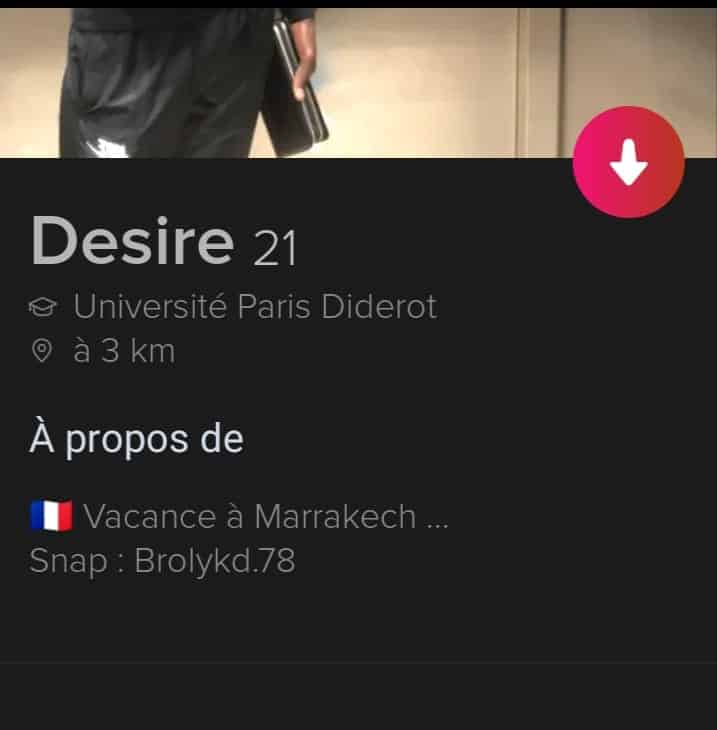Tap Desire's profile photo
The image size is (717, 730).
point(300,80)
